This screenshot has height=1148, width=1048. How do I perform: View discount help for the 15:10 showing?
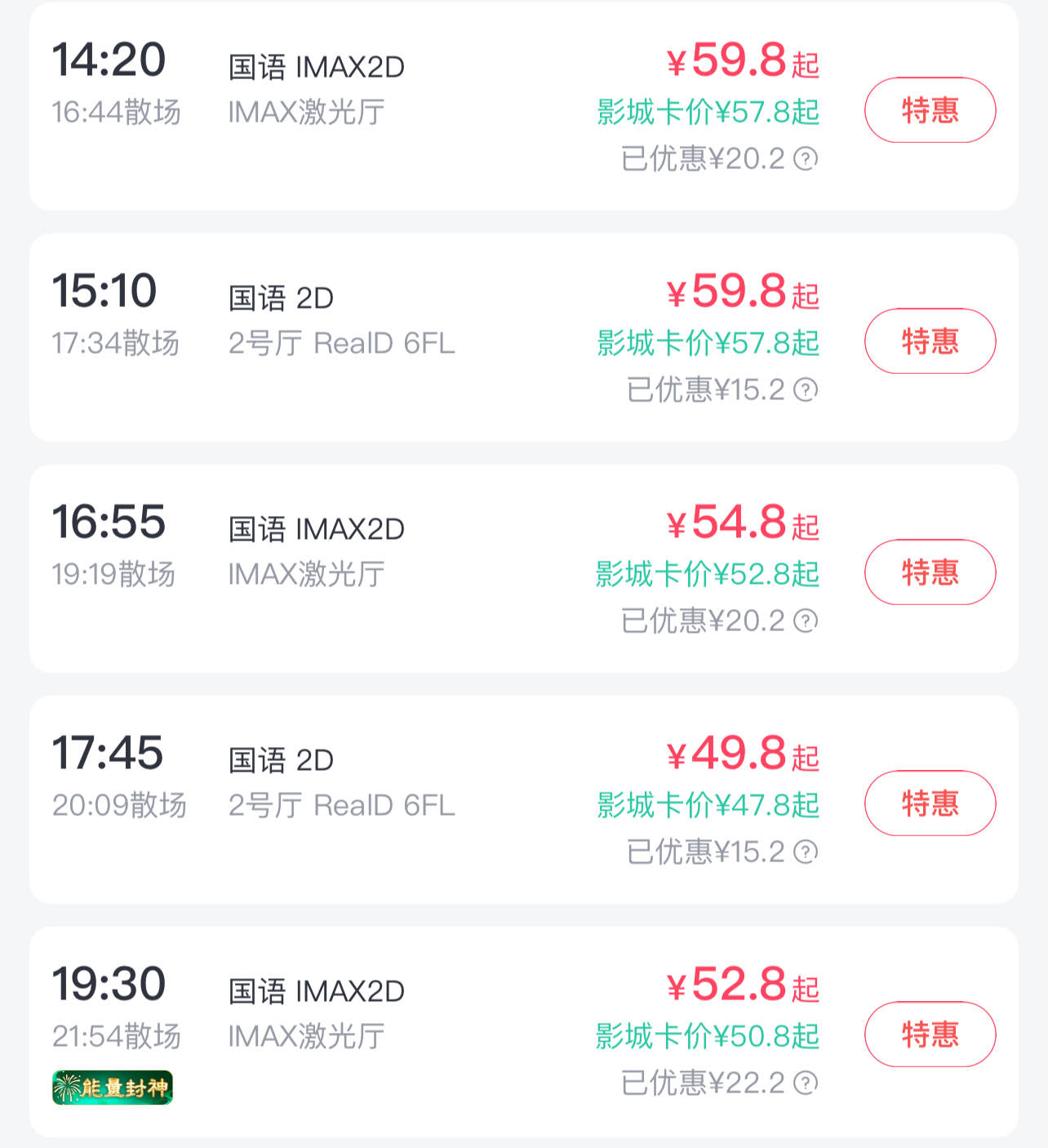pyautogui.click(x=806, y=389)
